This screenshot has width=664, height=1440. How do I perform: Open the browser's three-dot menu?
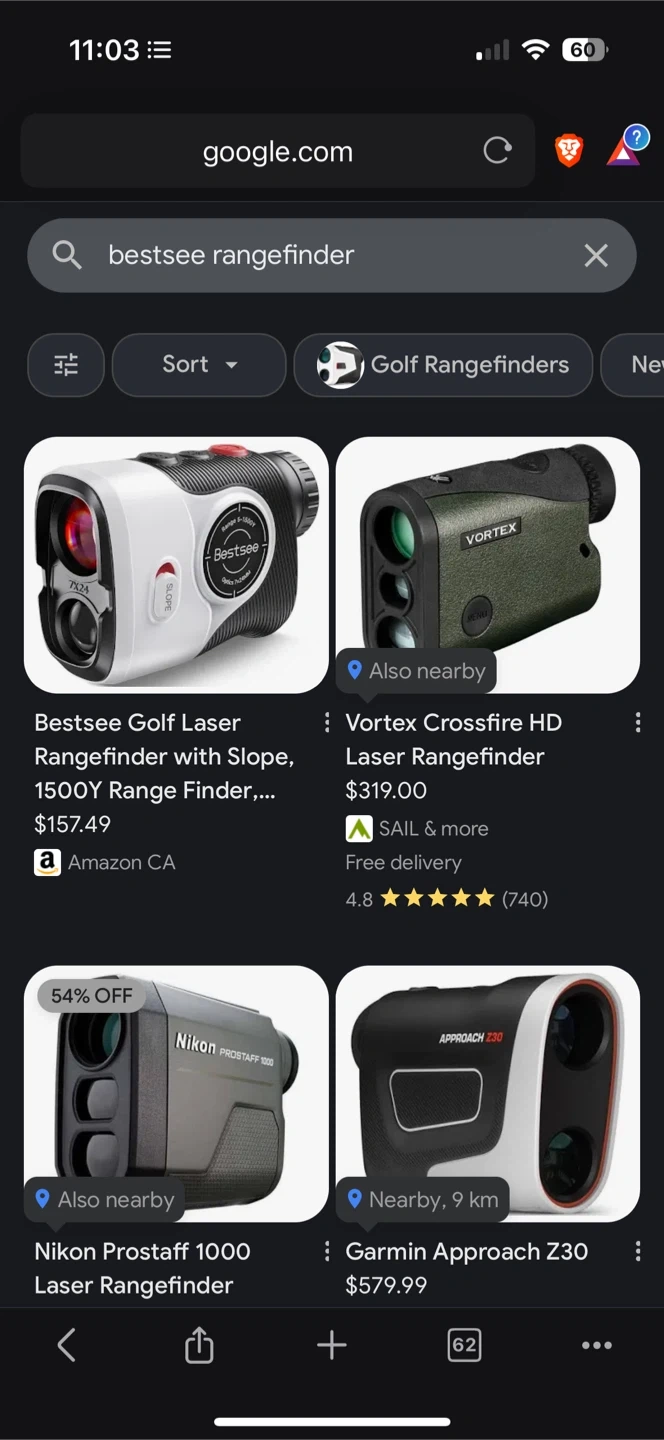596,1345
